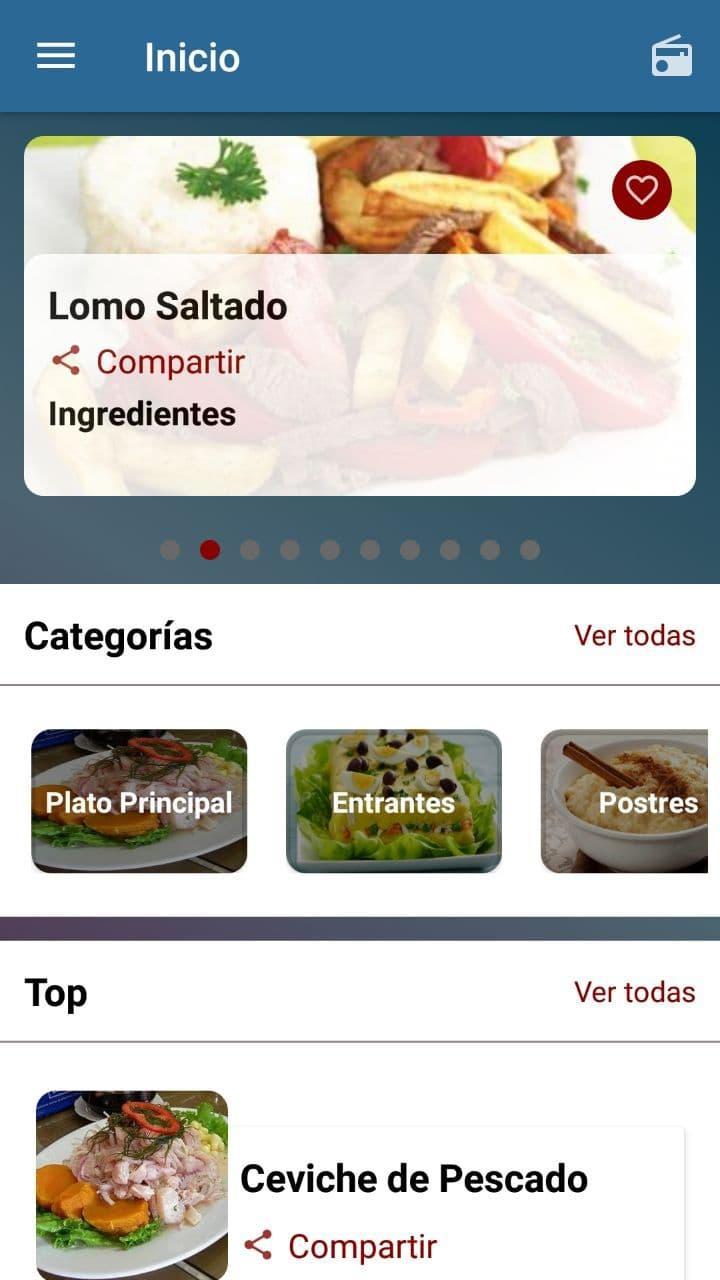Click Ver todas next to Categorías
The image size is (720, 1280).
634,635
